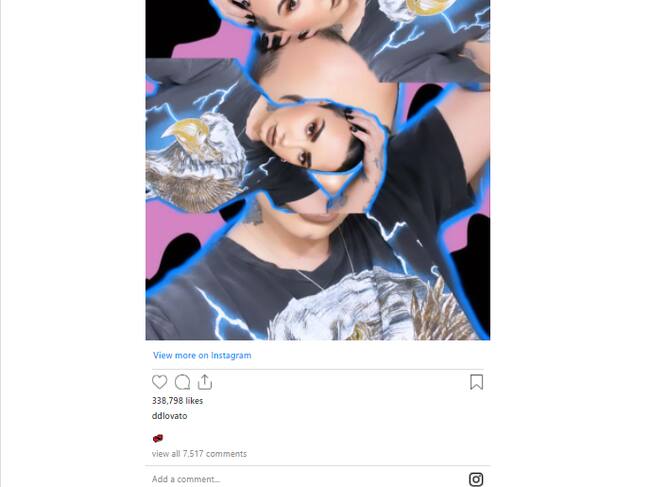650x487 pixels.
Task: Open the Instagram logo icon
Action: coord(476,479)
